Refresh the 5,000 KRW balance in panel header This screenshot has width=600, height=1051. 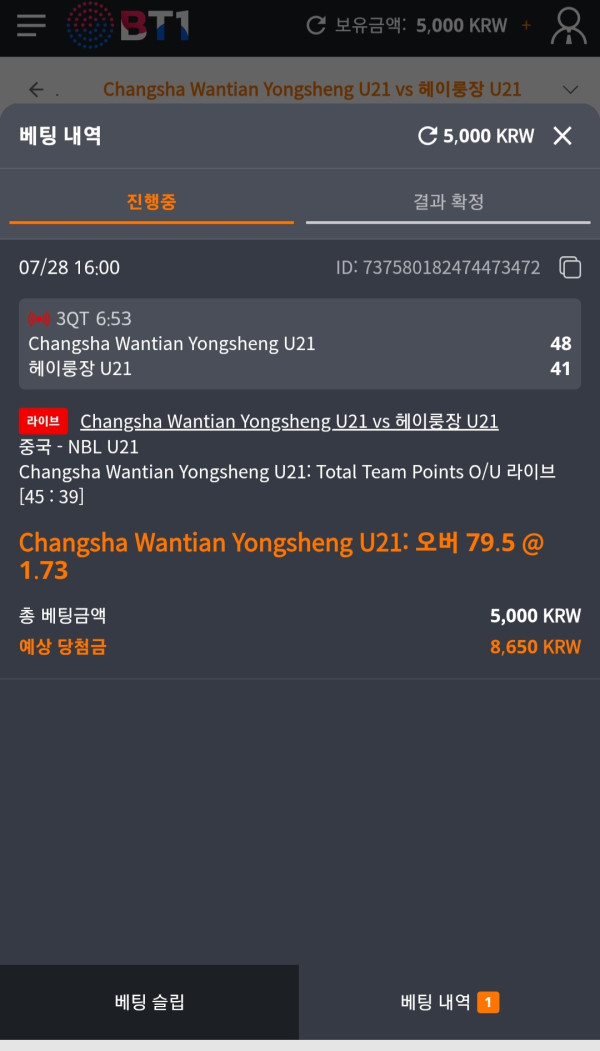pyautogui.click(x=427, y=136)
